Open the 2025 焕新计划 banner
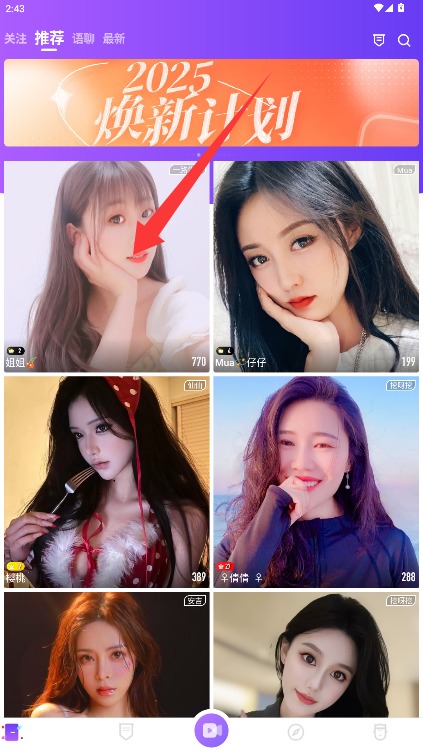The height and width of the screenshot is (752, 423). [212, 103]
